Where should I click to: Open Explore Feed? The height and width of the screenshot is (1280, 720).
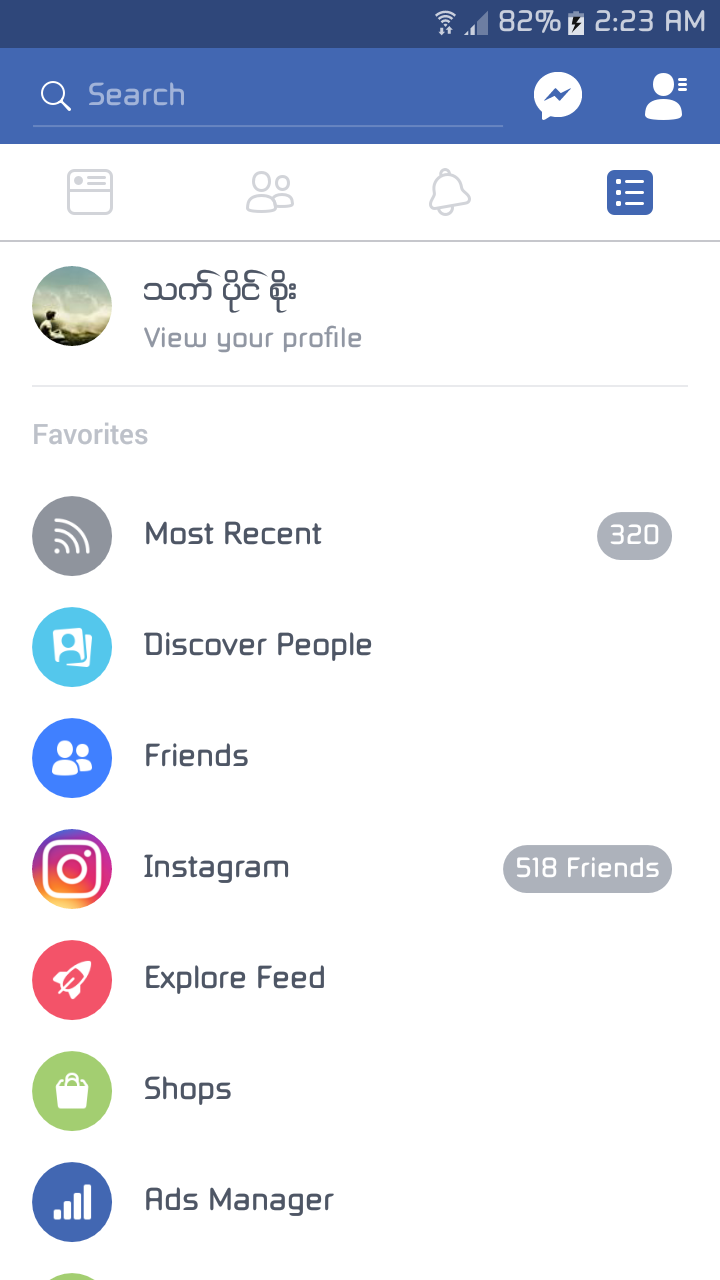pos(234,979)
